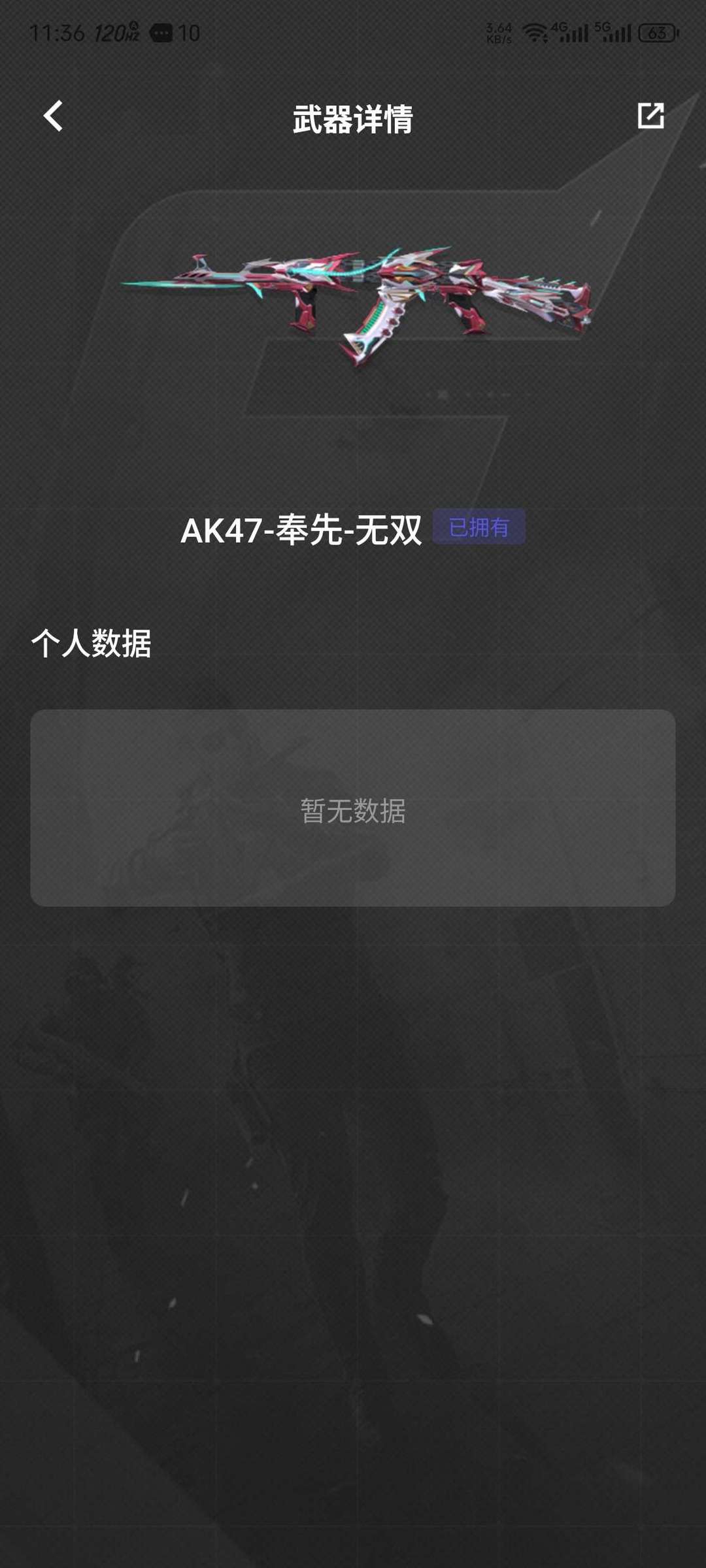Image resolution: width=706 pixels, height=1568 pixels.
Task: Go back from the weapon details page
Action: [x=53, y=116]
